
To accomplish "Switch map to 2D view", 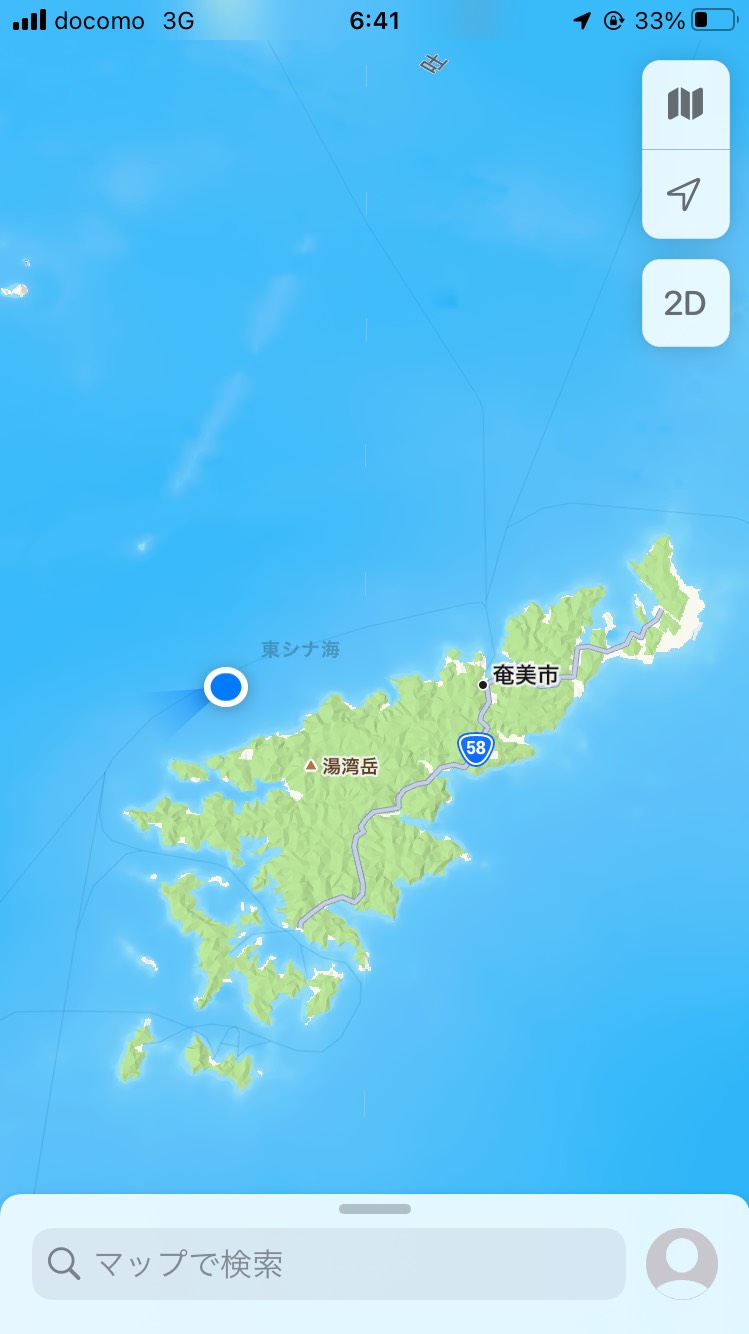I will click(685, 303).
